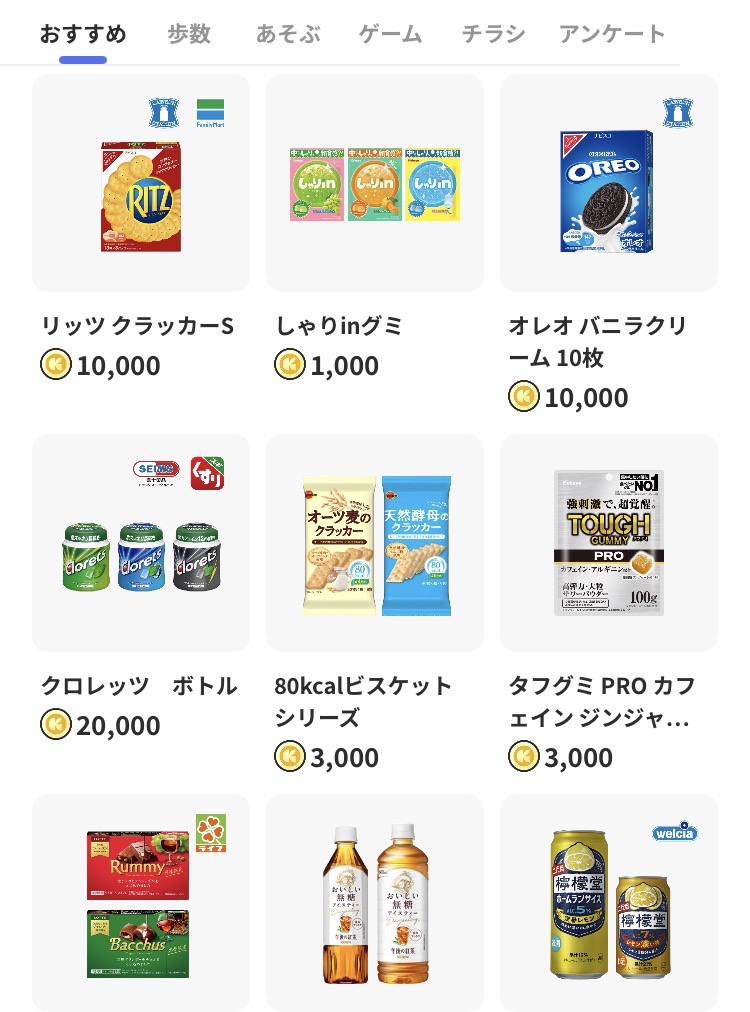Switch to the アンケート tab
The height and width of the screenshot is (1012, 750).
612,34
